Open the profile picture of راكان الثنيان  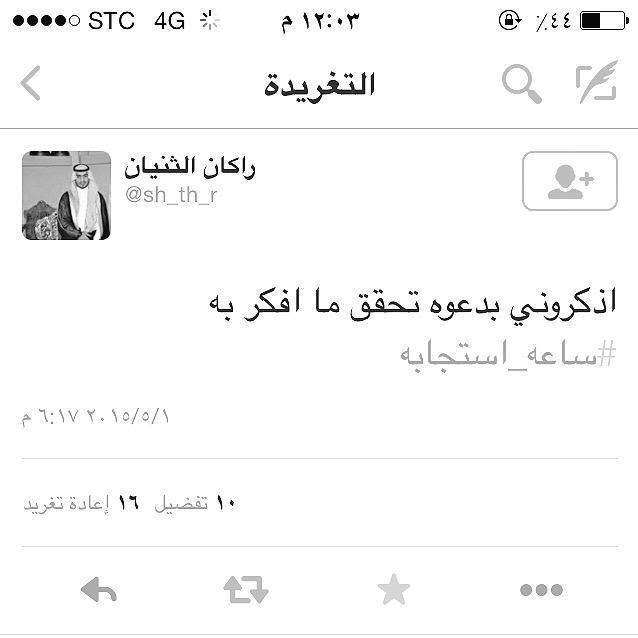click(66, 195)
